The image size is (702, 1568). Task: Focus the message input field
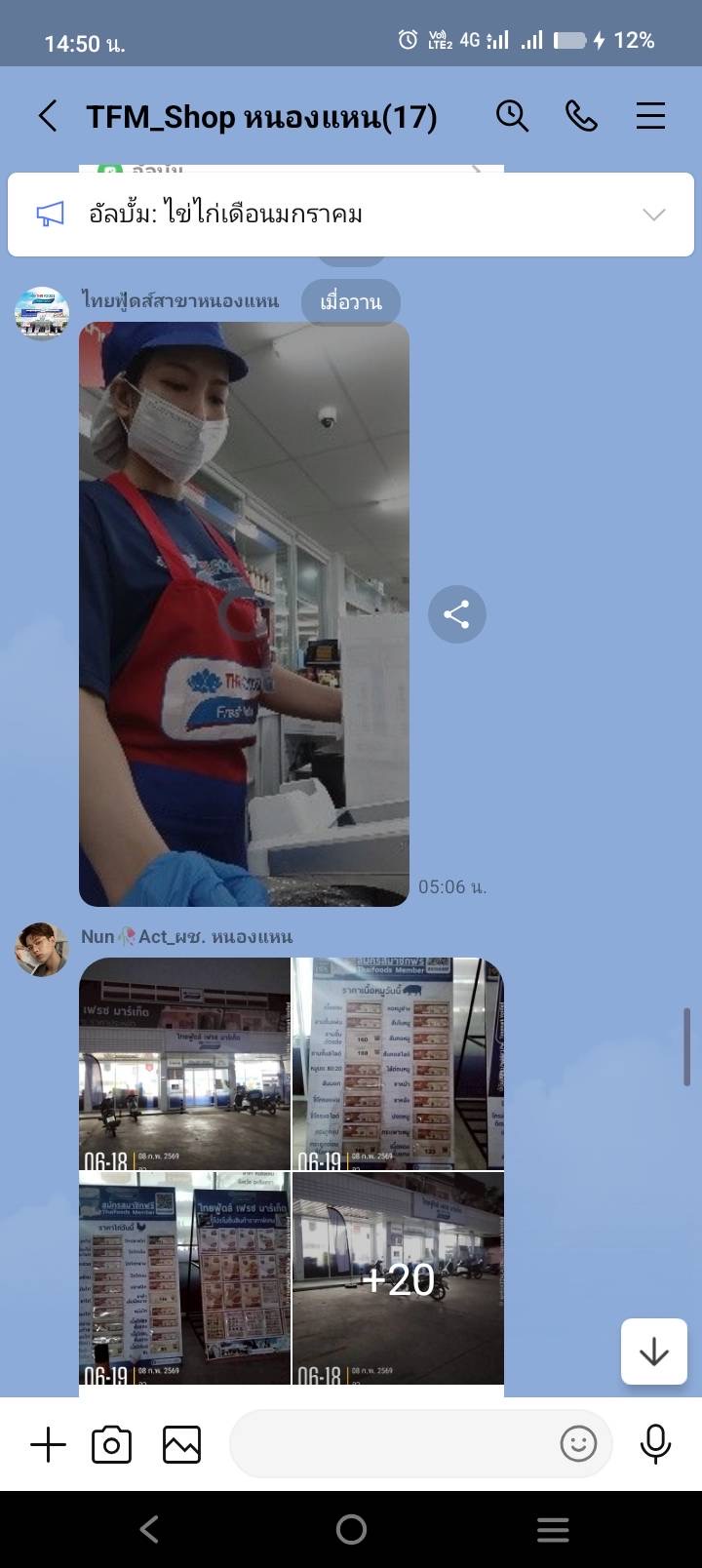(390, 1444)
